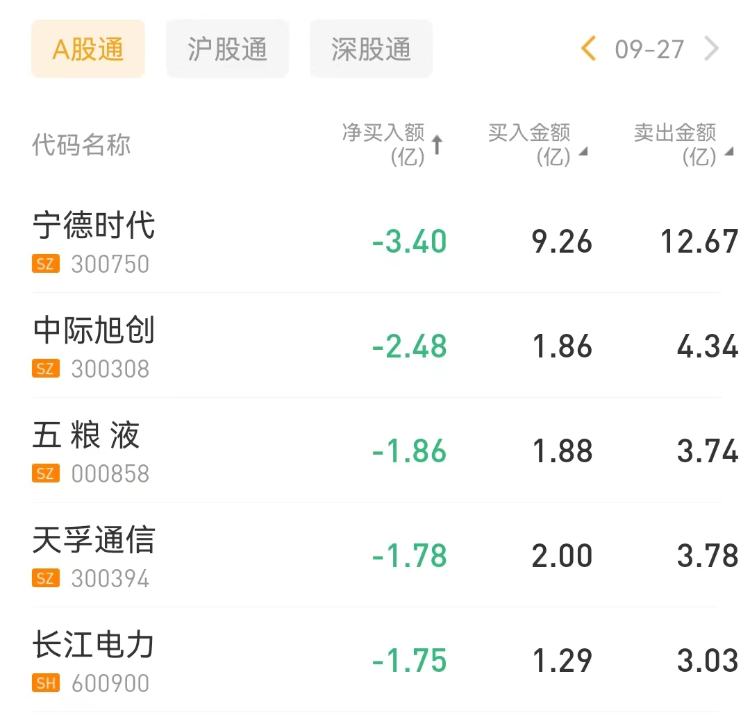Go to the next date arrow
750x717 pixels.
(x=712, y=48)
